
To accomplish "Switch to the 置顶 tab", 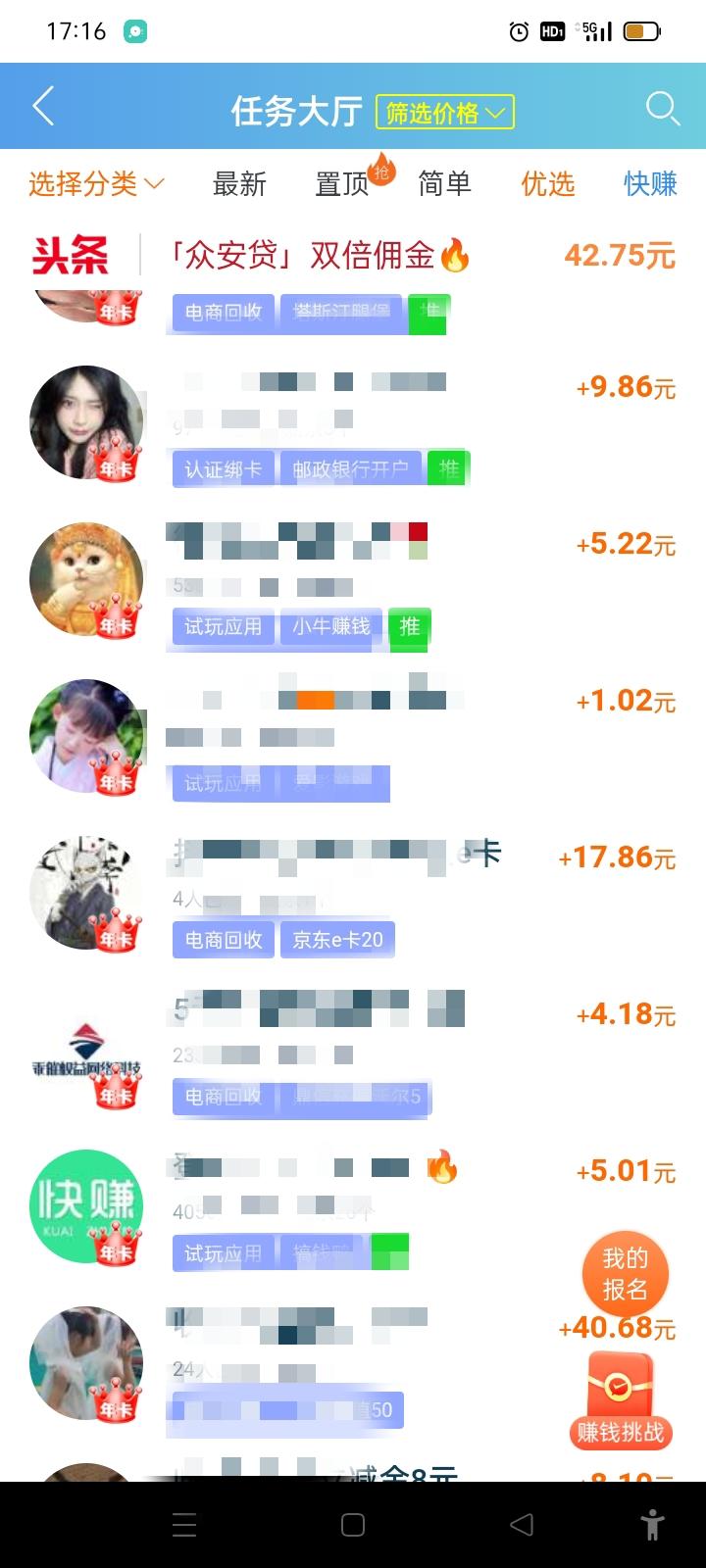I will pos(342,183).
